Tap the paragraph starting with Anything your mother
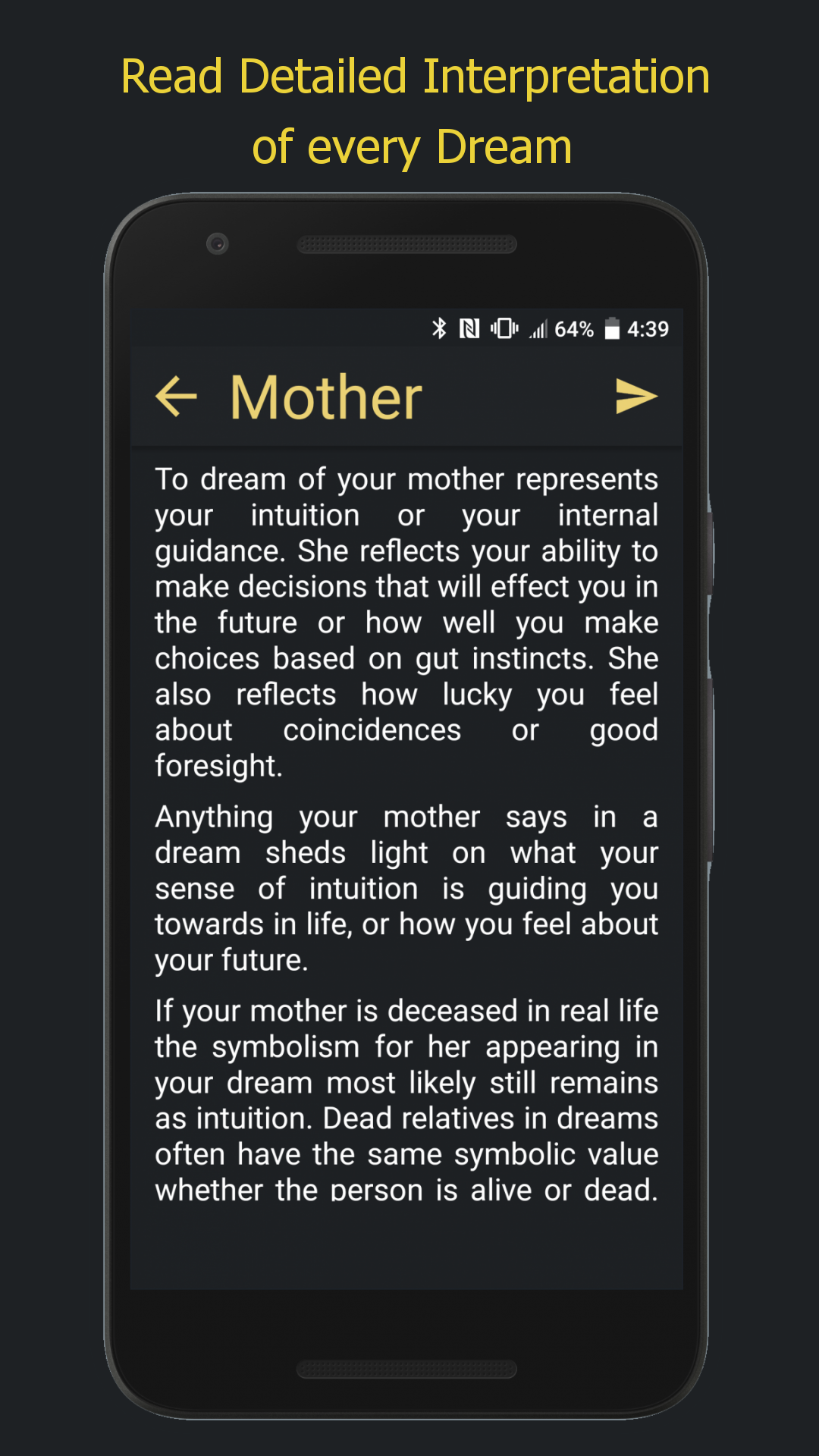This screenshot has width=819, height=1456. 406,887
